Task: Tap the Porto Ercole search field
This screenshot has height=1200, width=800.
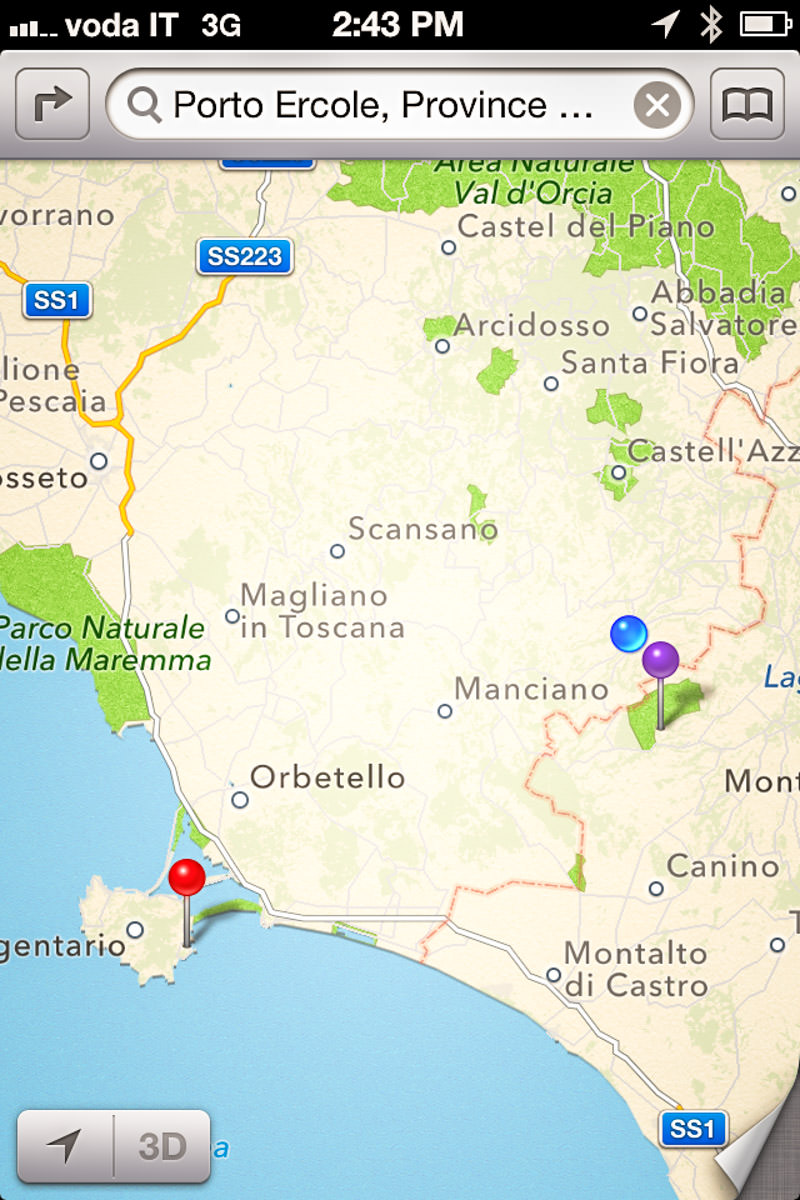Action: point(385,105)
